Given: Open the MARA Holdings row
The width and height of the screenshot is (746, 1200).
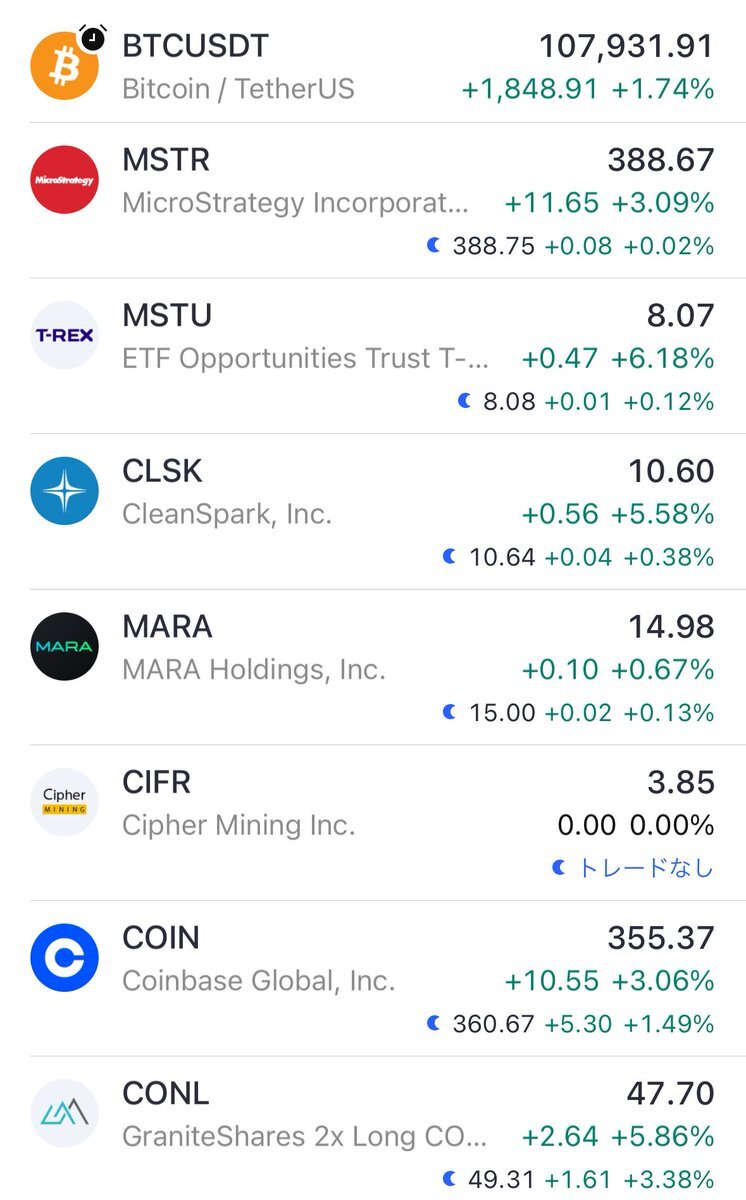Looking at the screenshot, I should click(x=373, y=667).
